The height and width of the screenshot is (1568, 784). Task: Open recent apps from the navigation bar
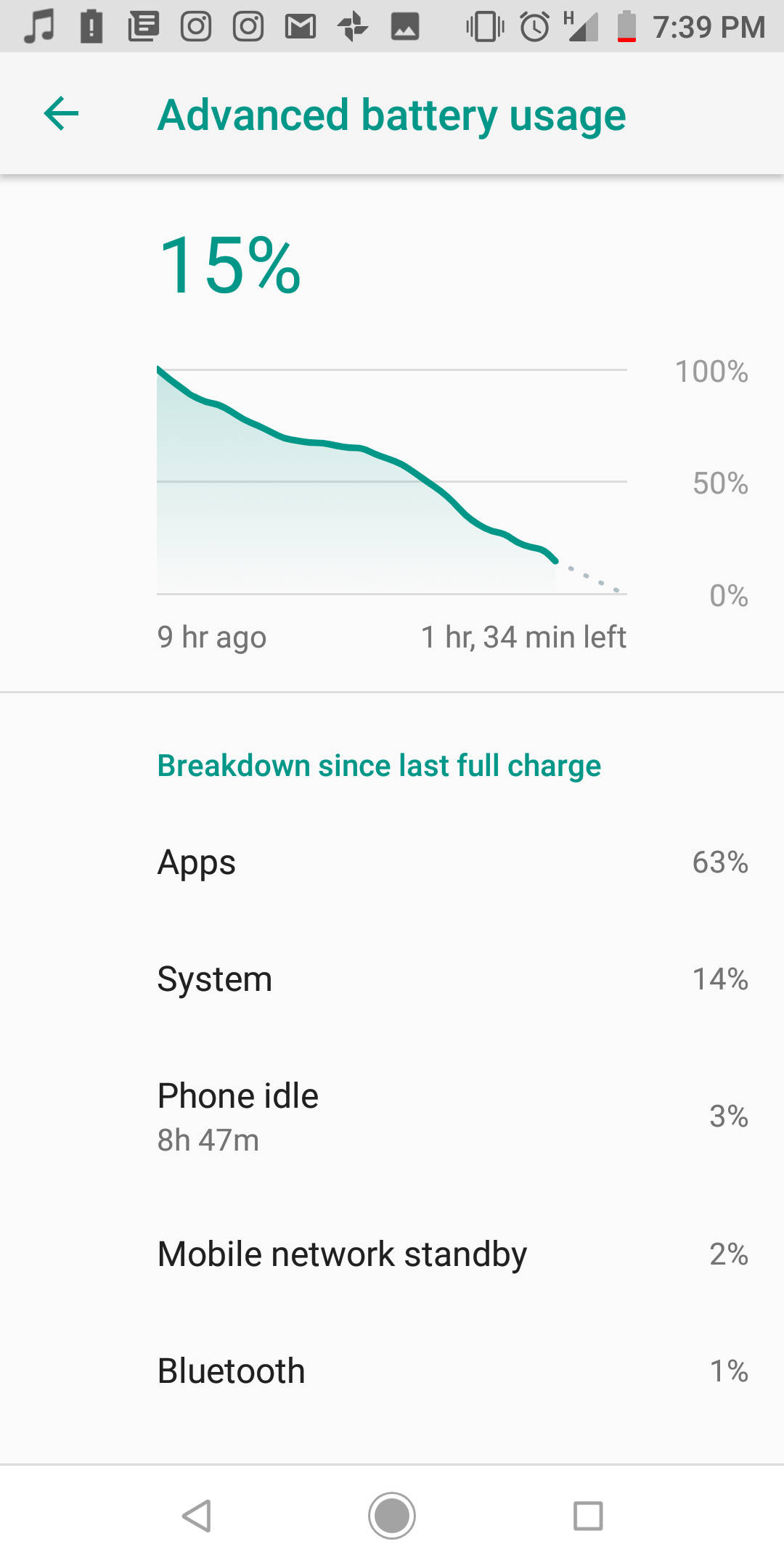(x=588, y=1516)
